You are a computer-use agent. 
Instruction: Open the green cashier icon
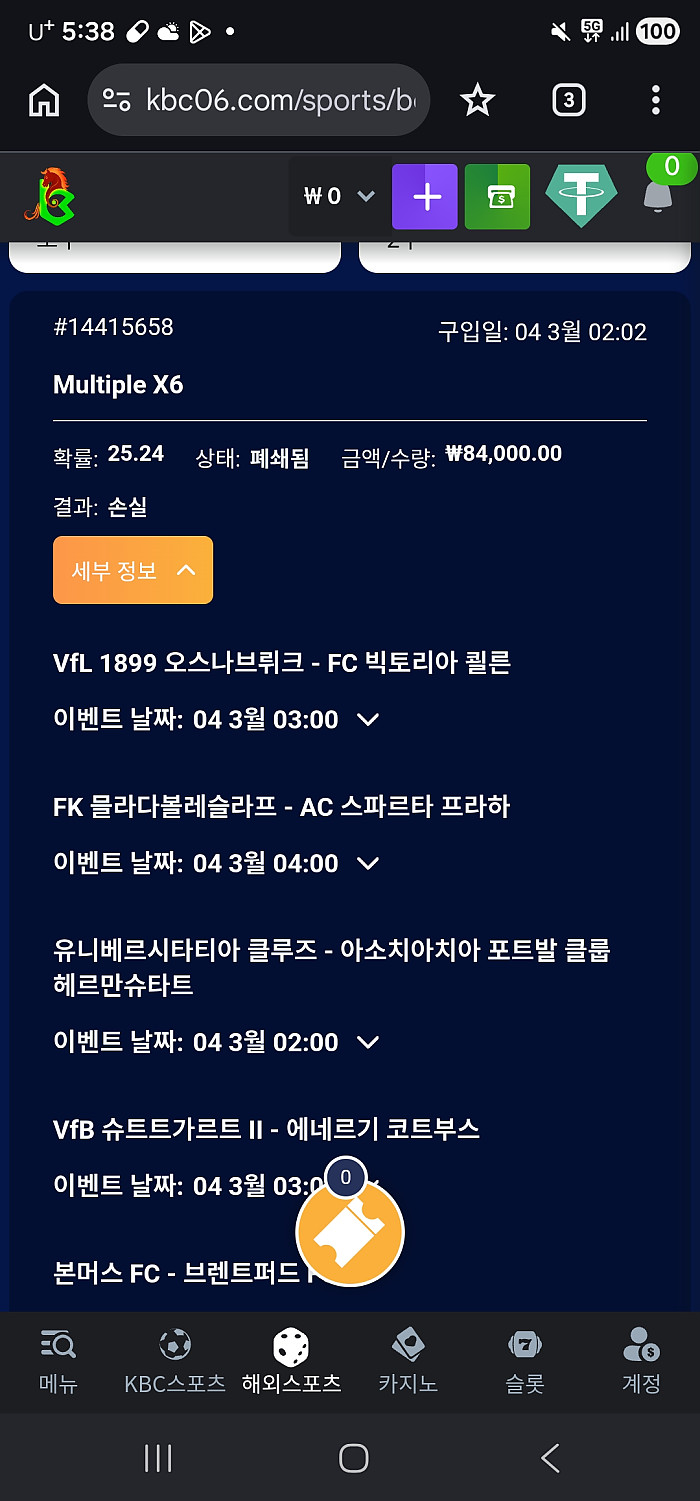point(497,197)
